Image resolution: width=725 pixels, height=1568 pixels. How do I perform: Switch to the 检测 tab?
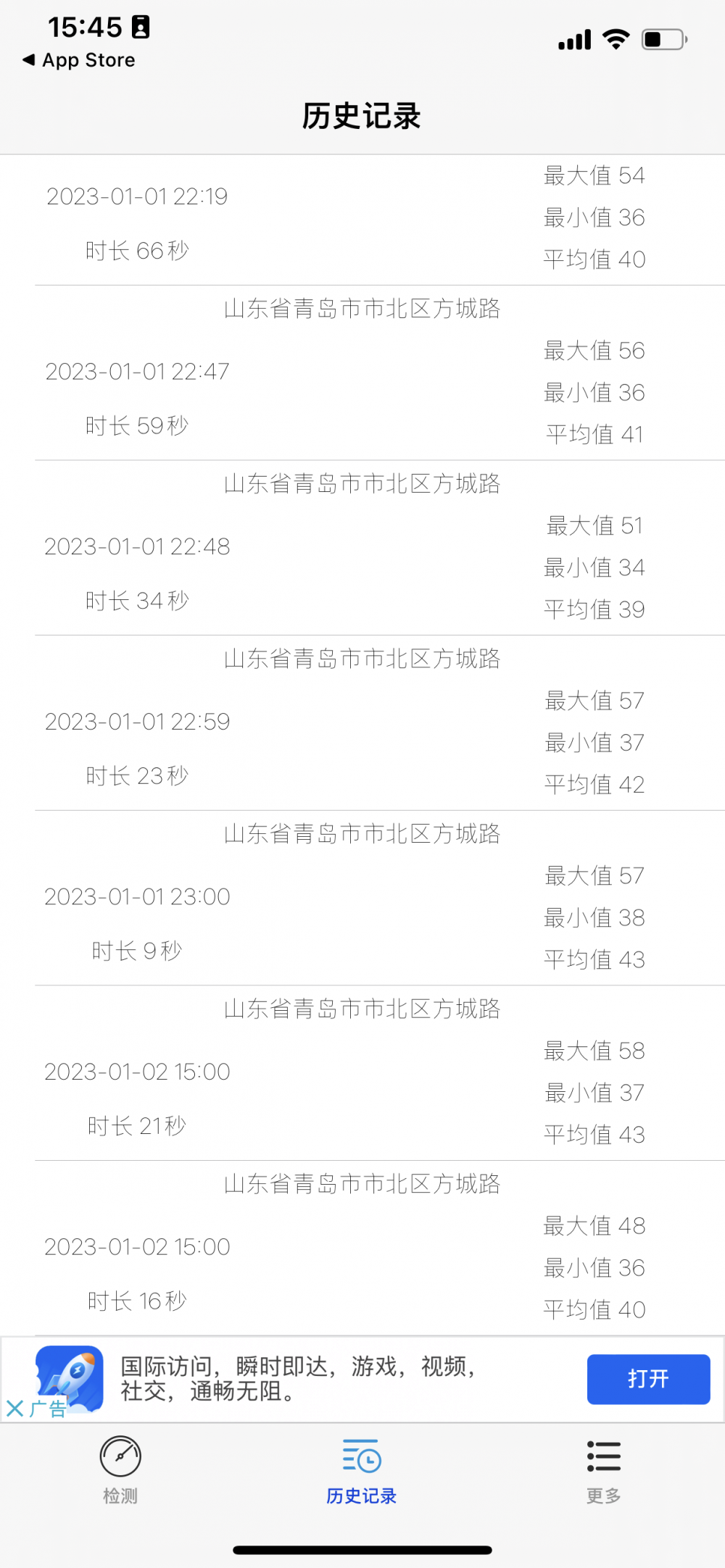point(120,1470)
